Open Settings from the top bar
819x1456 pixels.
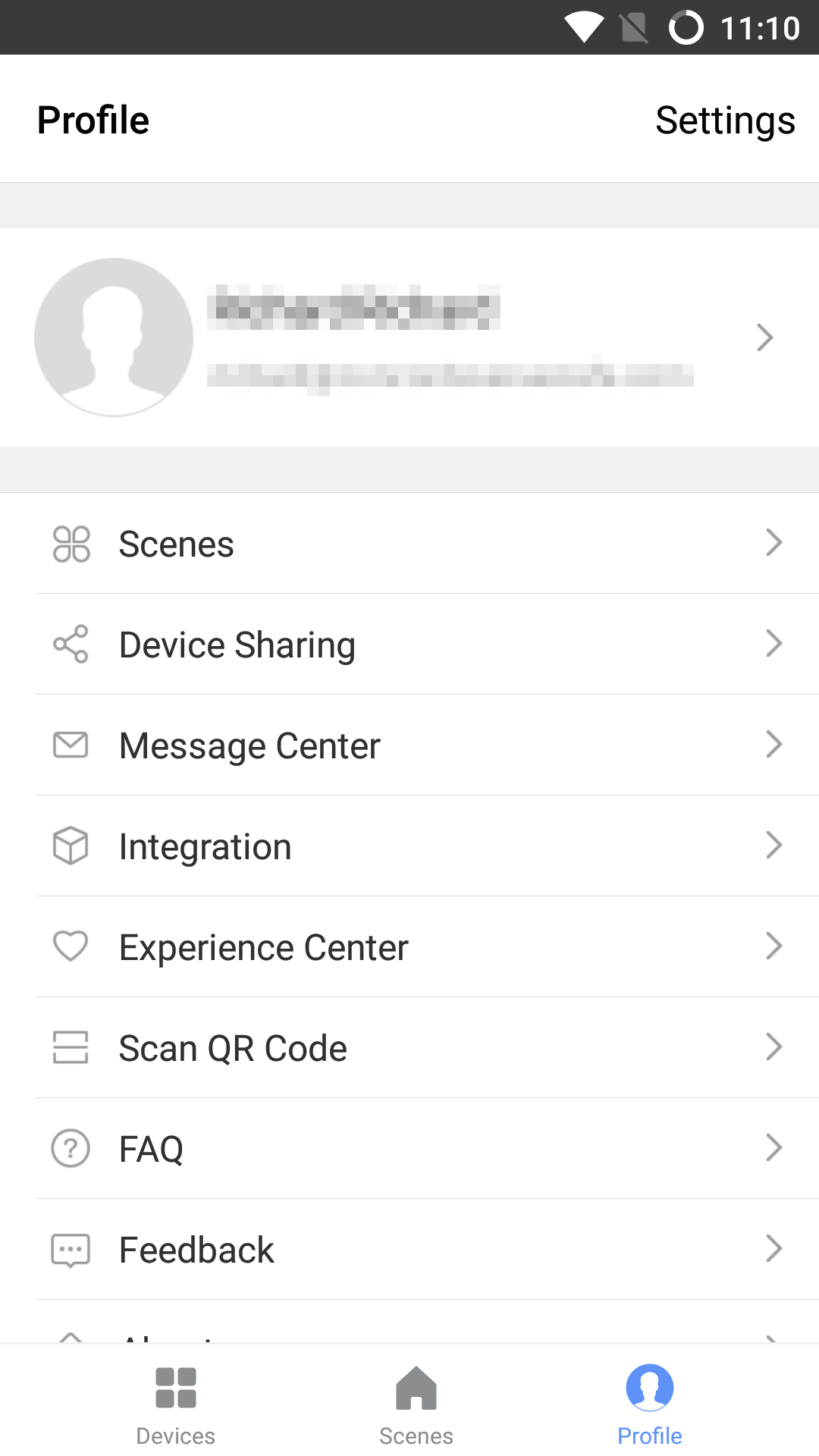tap(725, 120)
